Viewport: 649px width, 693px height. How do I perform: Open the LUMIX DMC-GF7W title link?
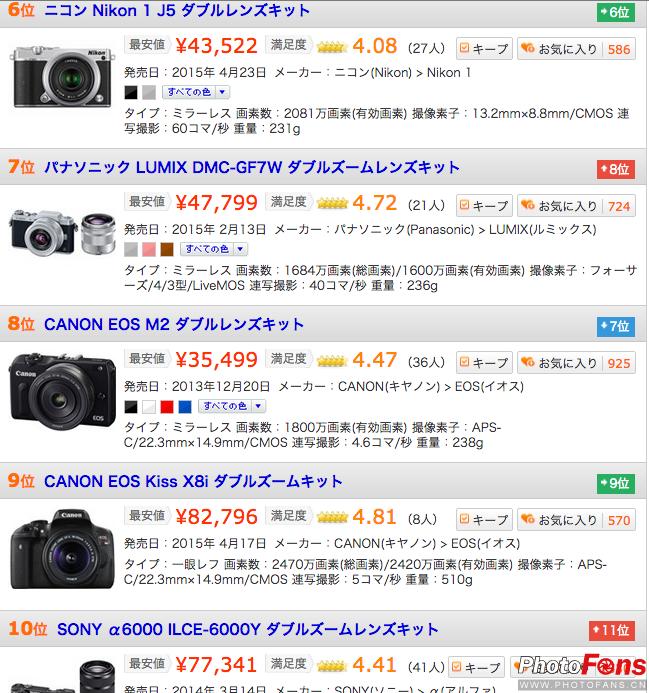pos(252,167)
